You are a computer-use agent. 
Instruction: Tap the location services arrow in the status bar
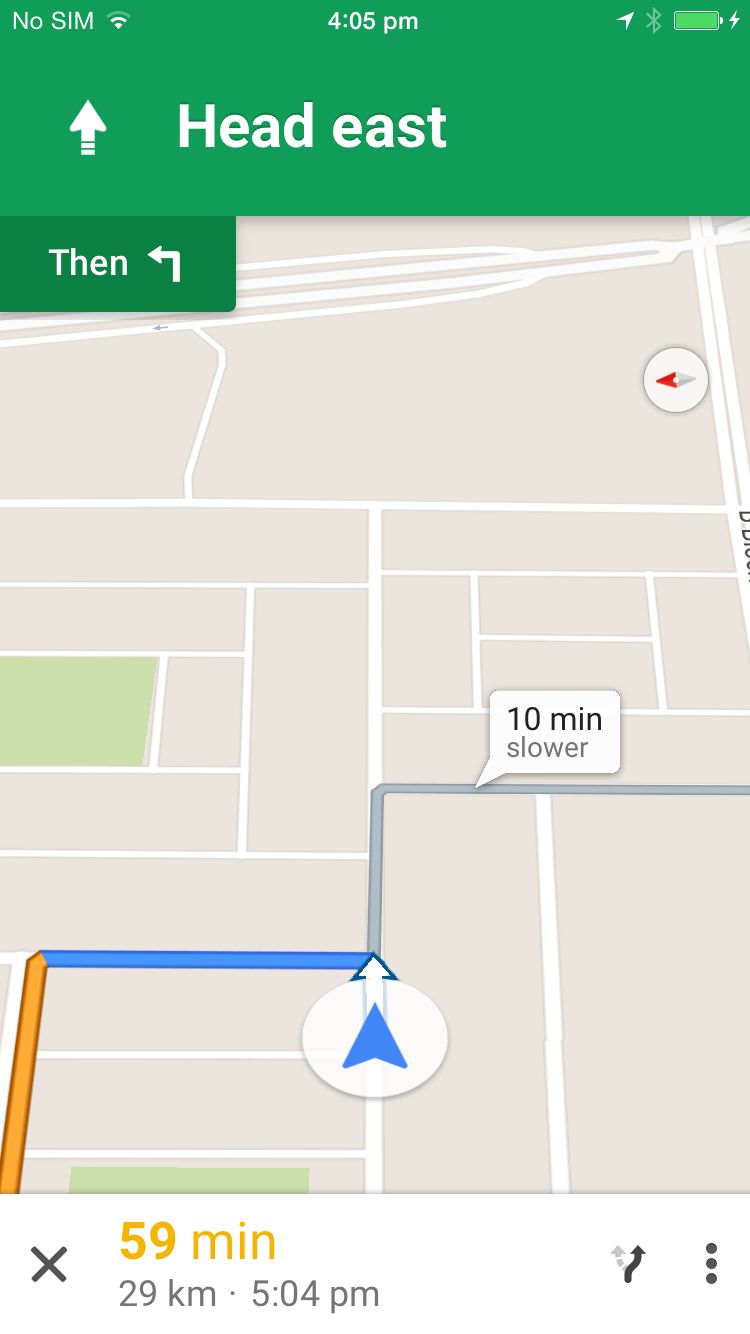click(625, 19)
